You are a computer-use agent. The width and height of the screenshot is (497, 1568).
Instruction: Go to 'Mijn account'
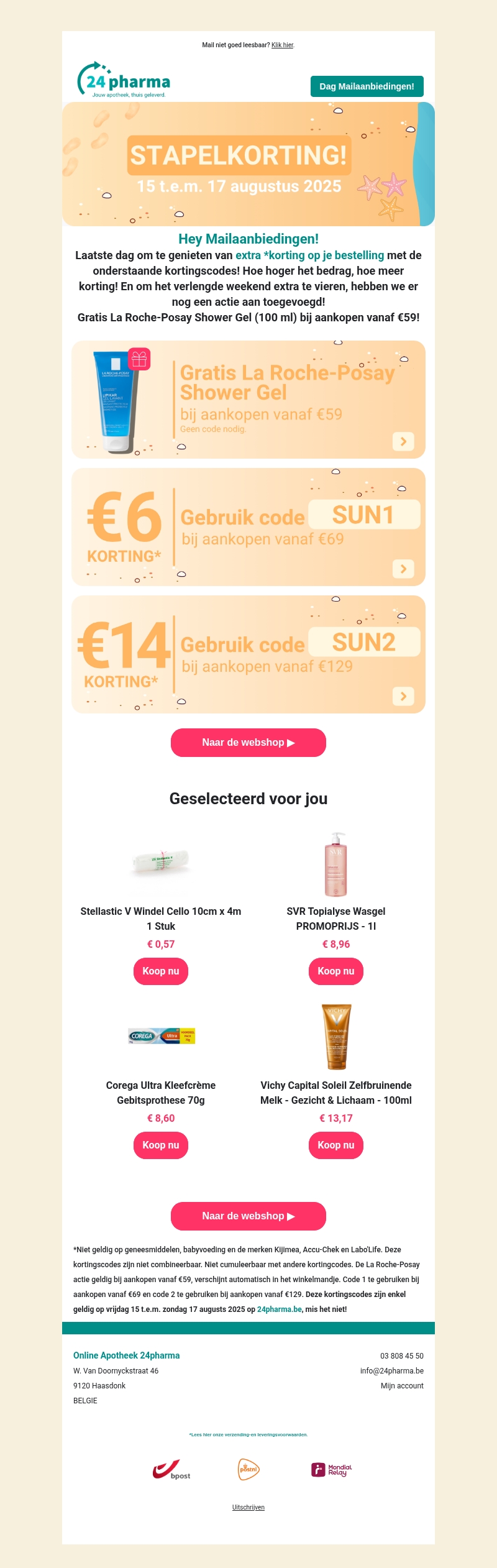[402, 1386]
